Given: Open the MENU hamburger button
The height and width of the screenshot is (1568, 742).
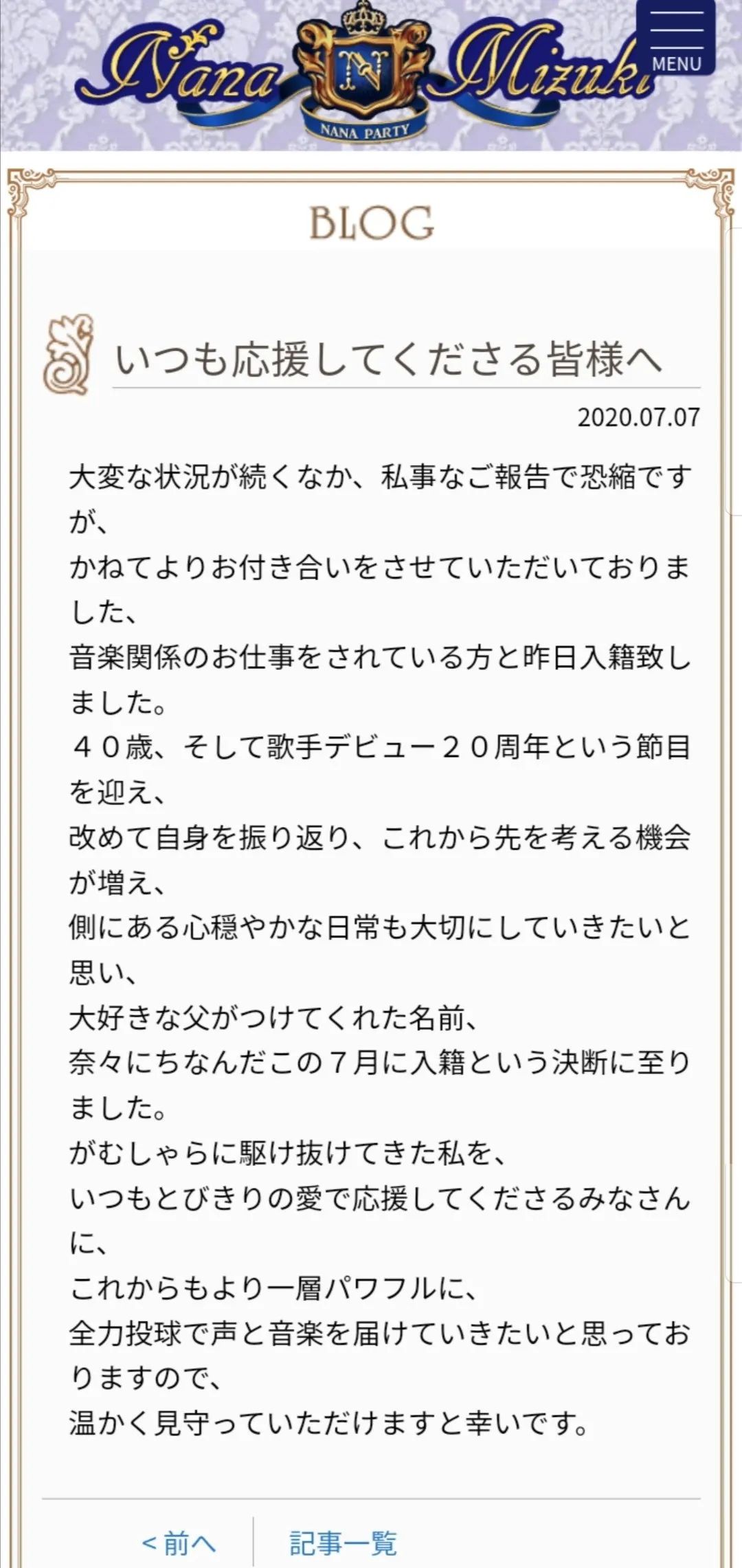Looking at the screenshot, I should [x=675, y=38].
